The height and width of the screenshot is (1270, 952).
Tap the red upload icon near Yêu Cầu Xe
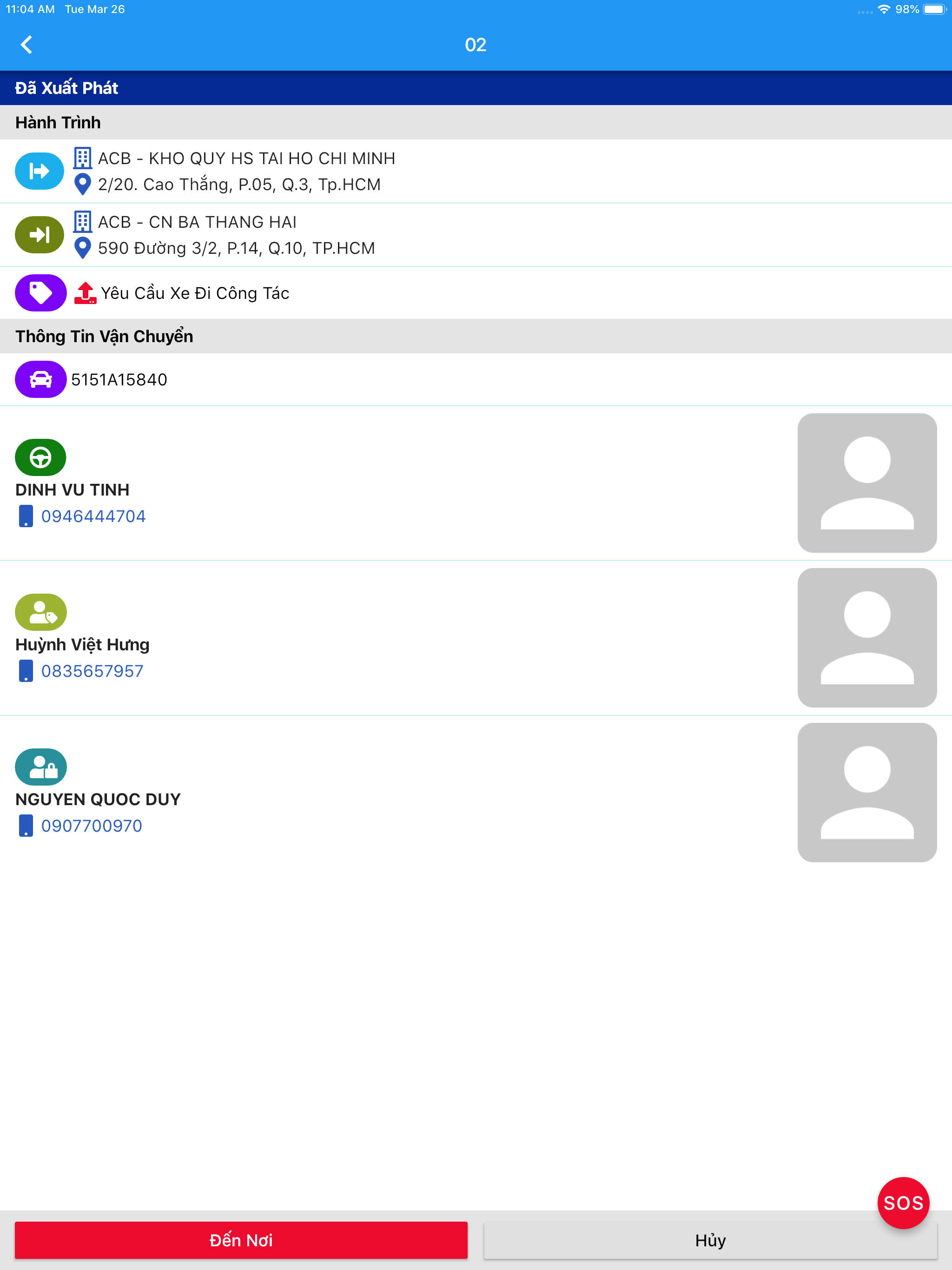point(84,293)
